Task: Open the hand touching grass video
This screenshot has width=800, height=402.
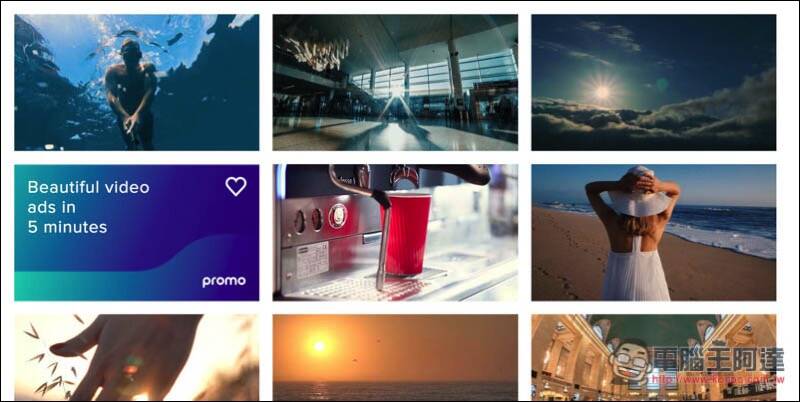Action: click(136, 358)
